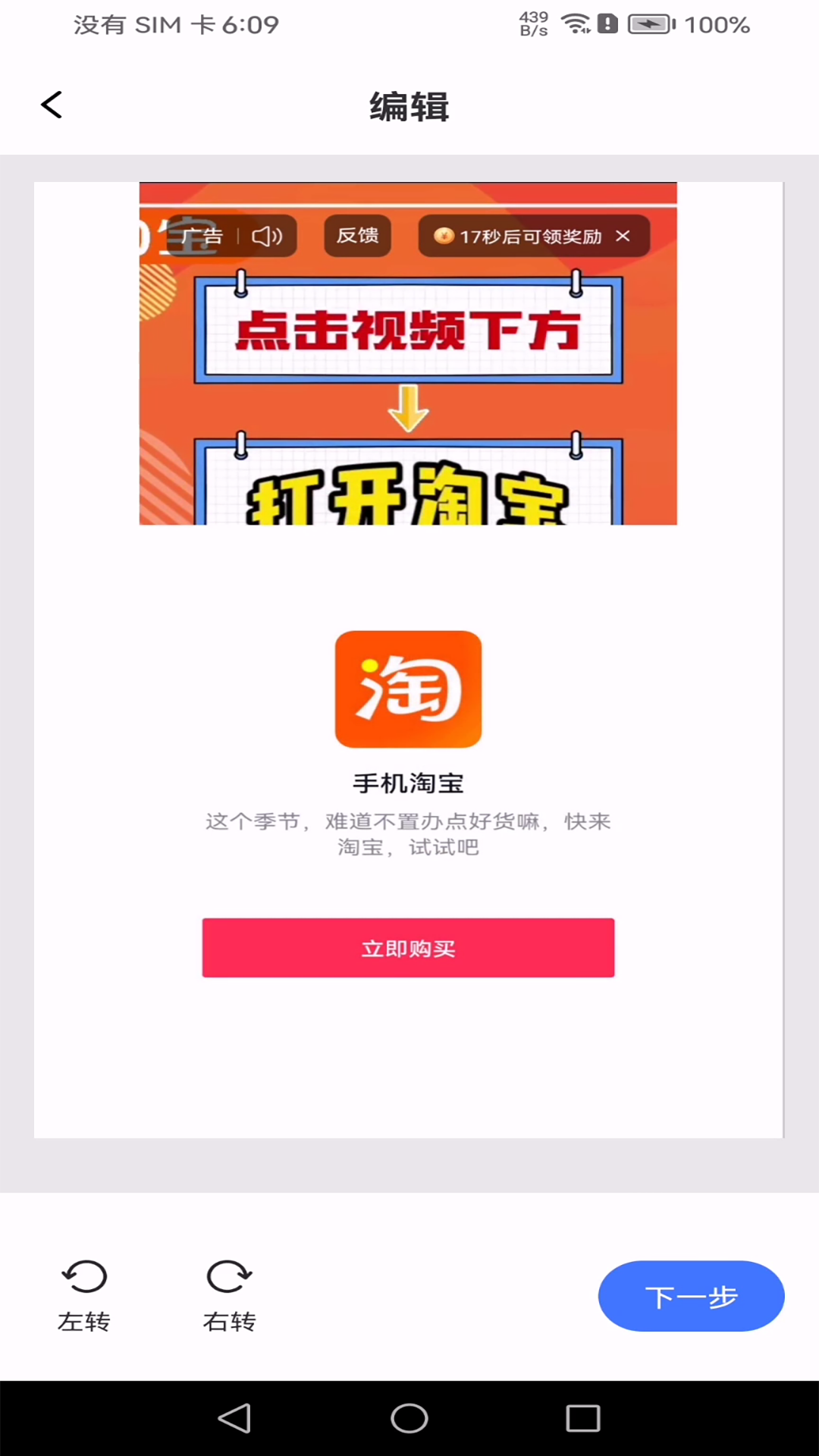Continue with the 下一步 button
819x1456 pixels.
tap(691, 1296)
